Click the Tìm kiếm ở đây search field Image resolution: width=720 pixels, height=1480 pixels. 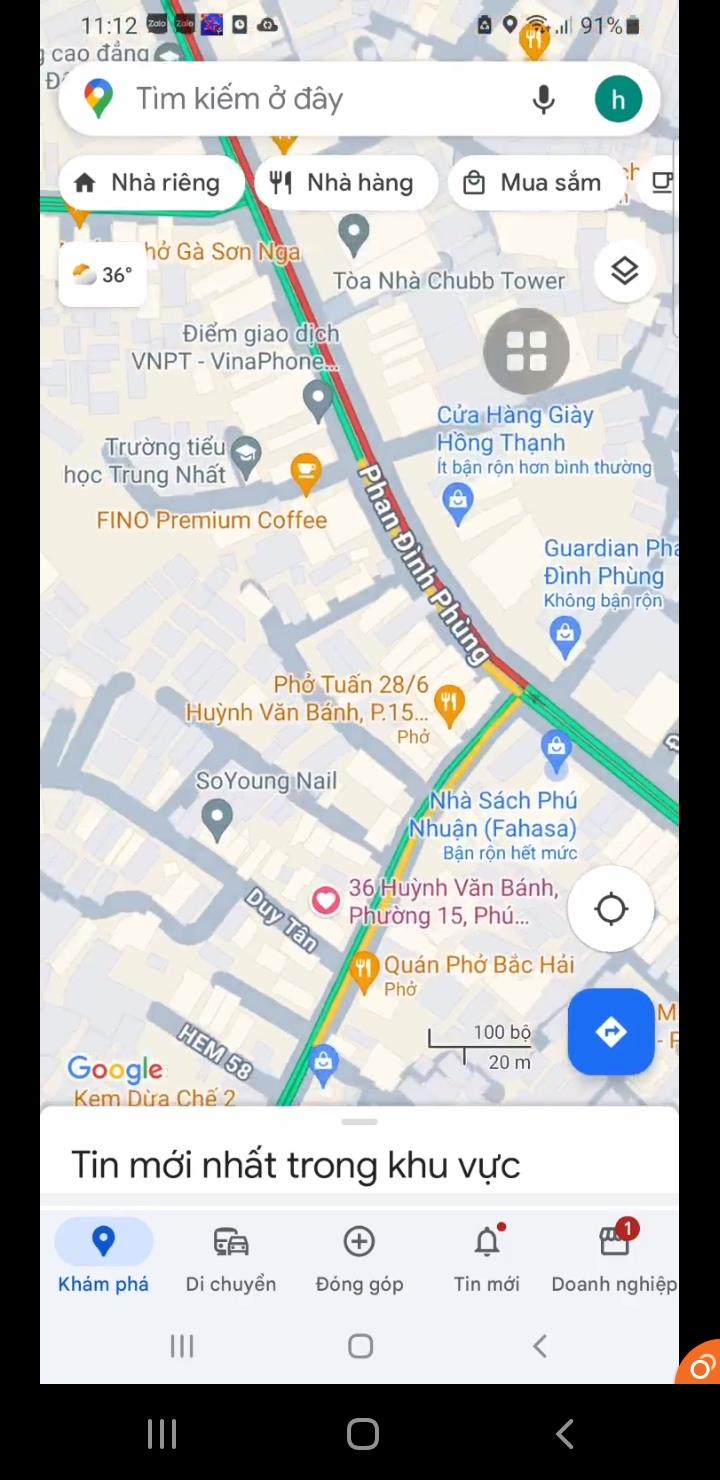[300, 98]
